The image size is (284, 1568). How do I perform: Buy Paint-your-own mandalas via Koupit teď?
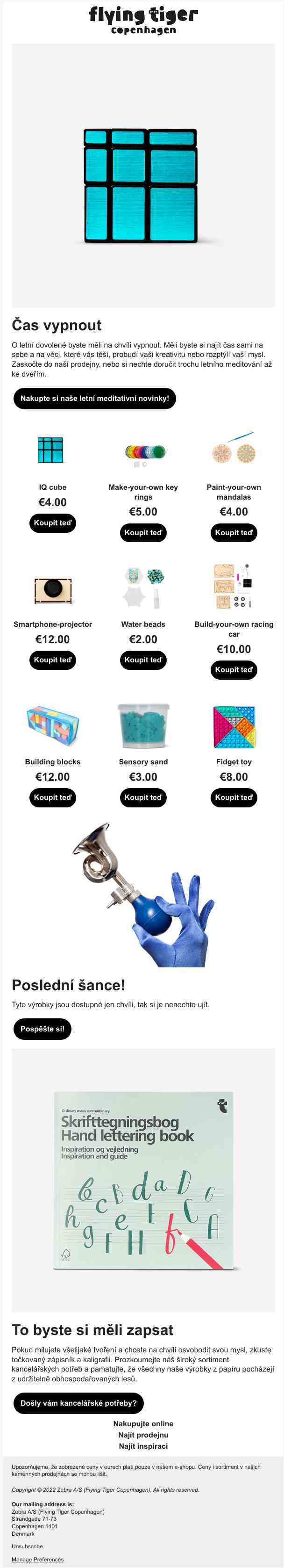[234, 533]
